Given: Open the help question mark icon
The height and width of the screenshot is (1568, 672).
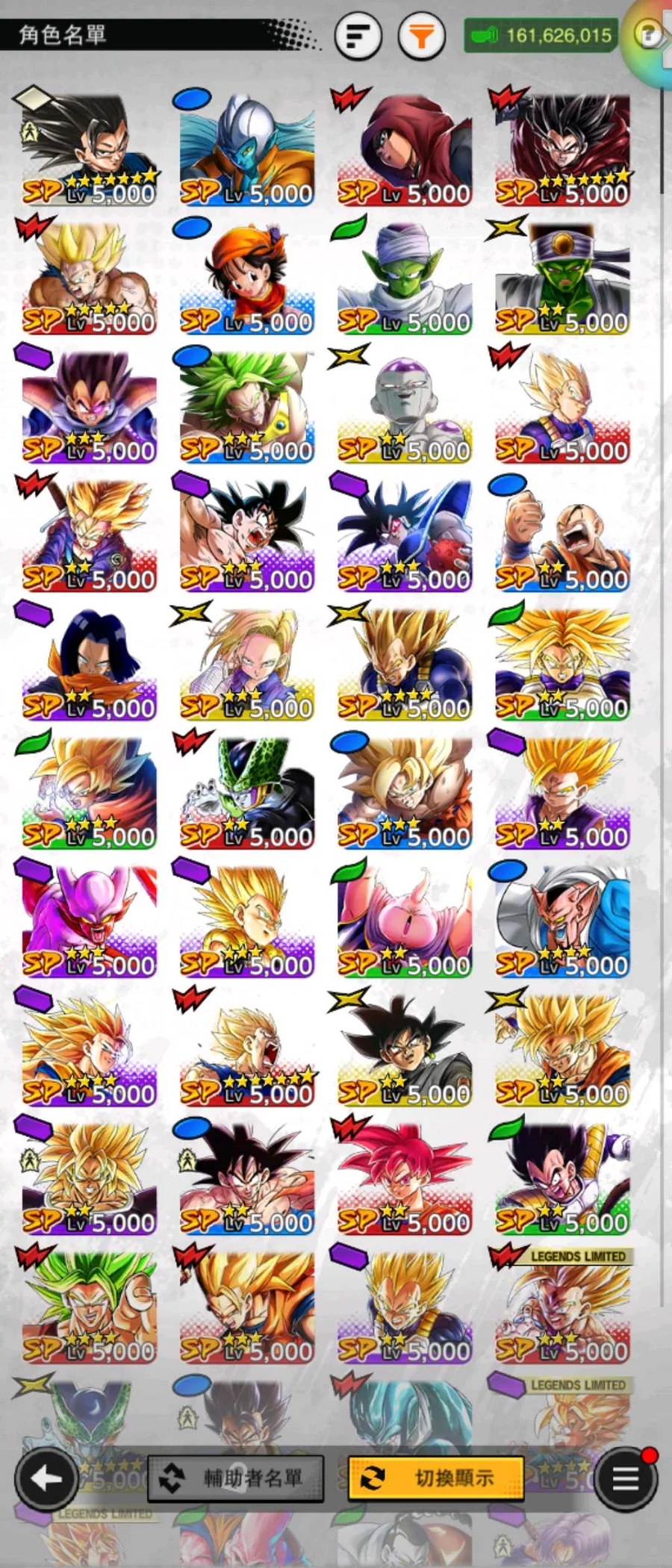Looking at the screenshot, I should coord(649,34).
